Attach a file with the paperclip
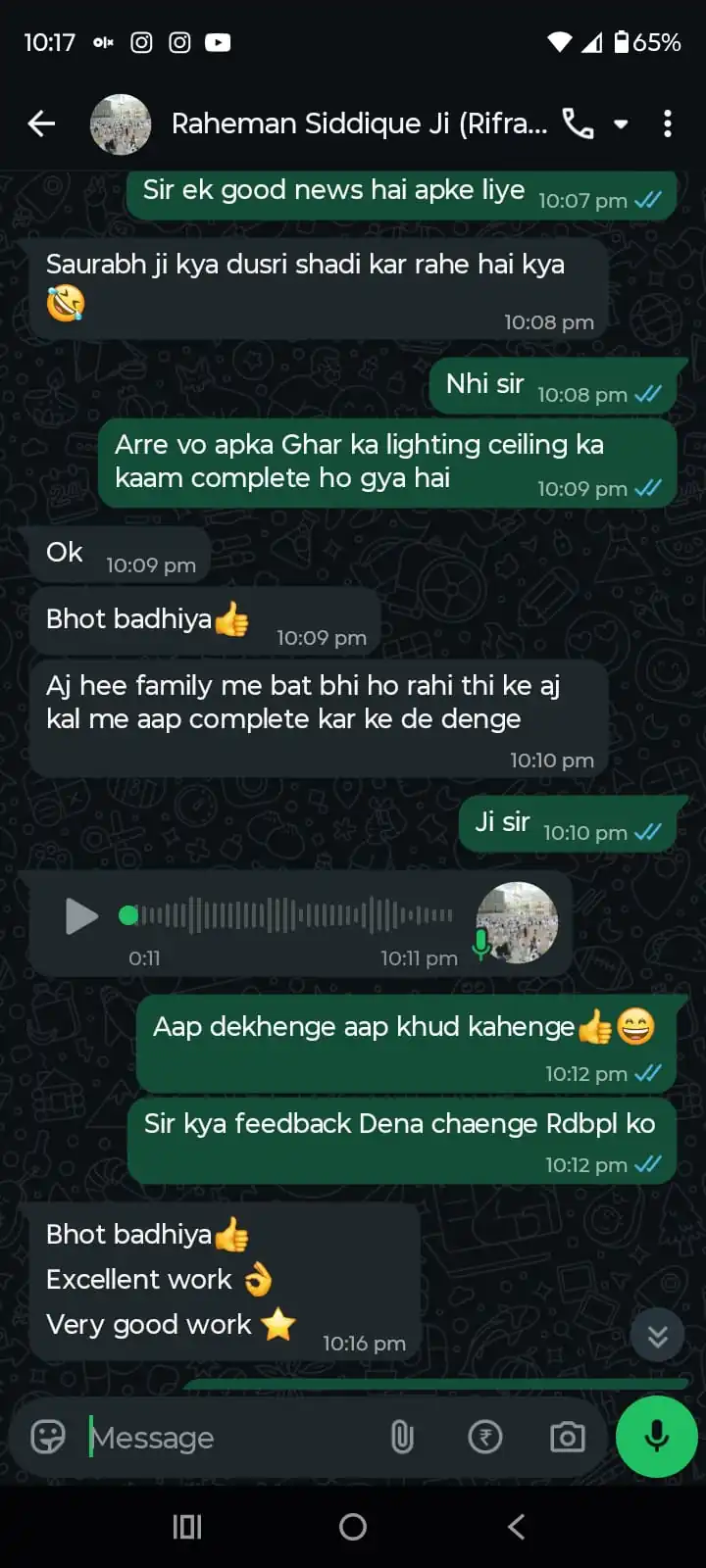This screenshot has height=1568, width=706. 402,1438
